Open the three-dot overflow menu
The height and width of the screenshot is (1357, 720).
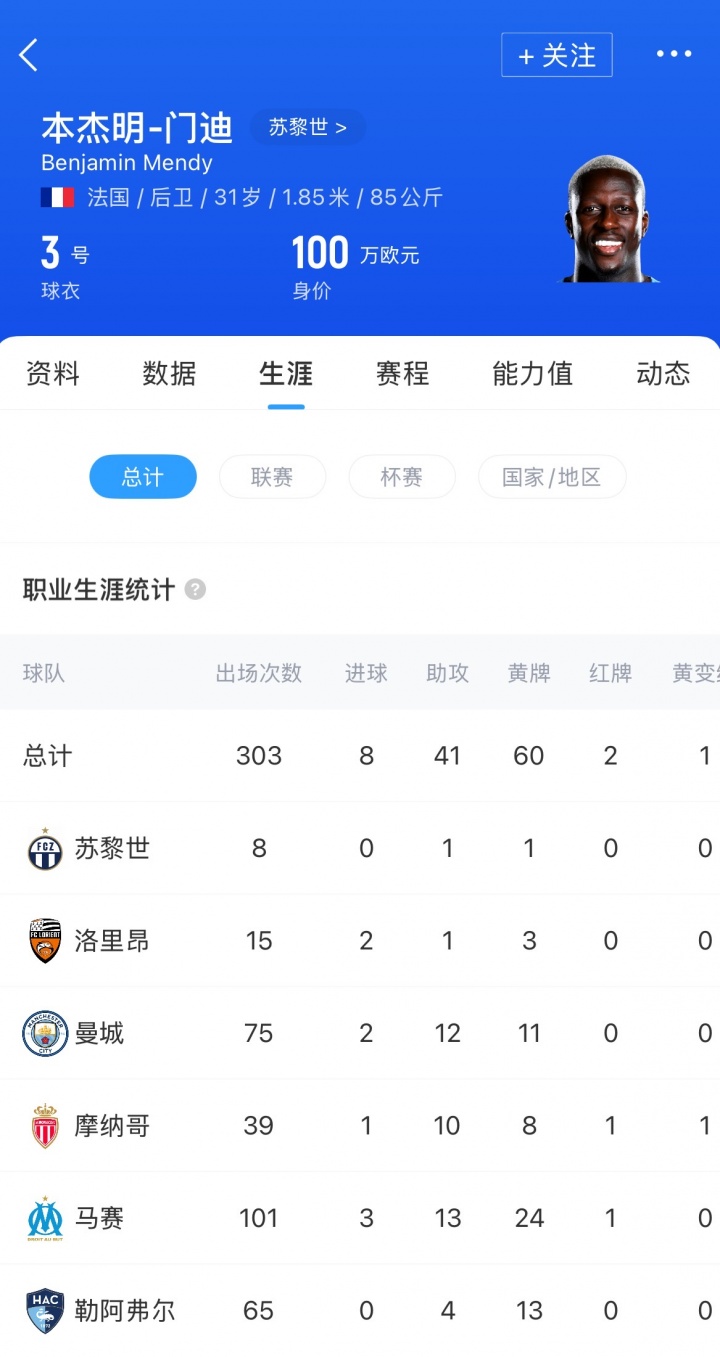673,55
